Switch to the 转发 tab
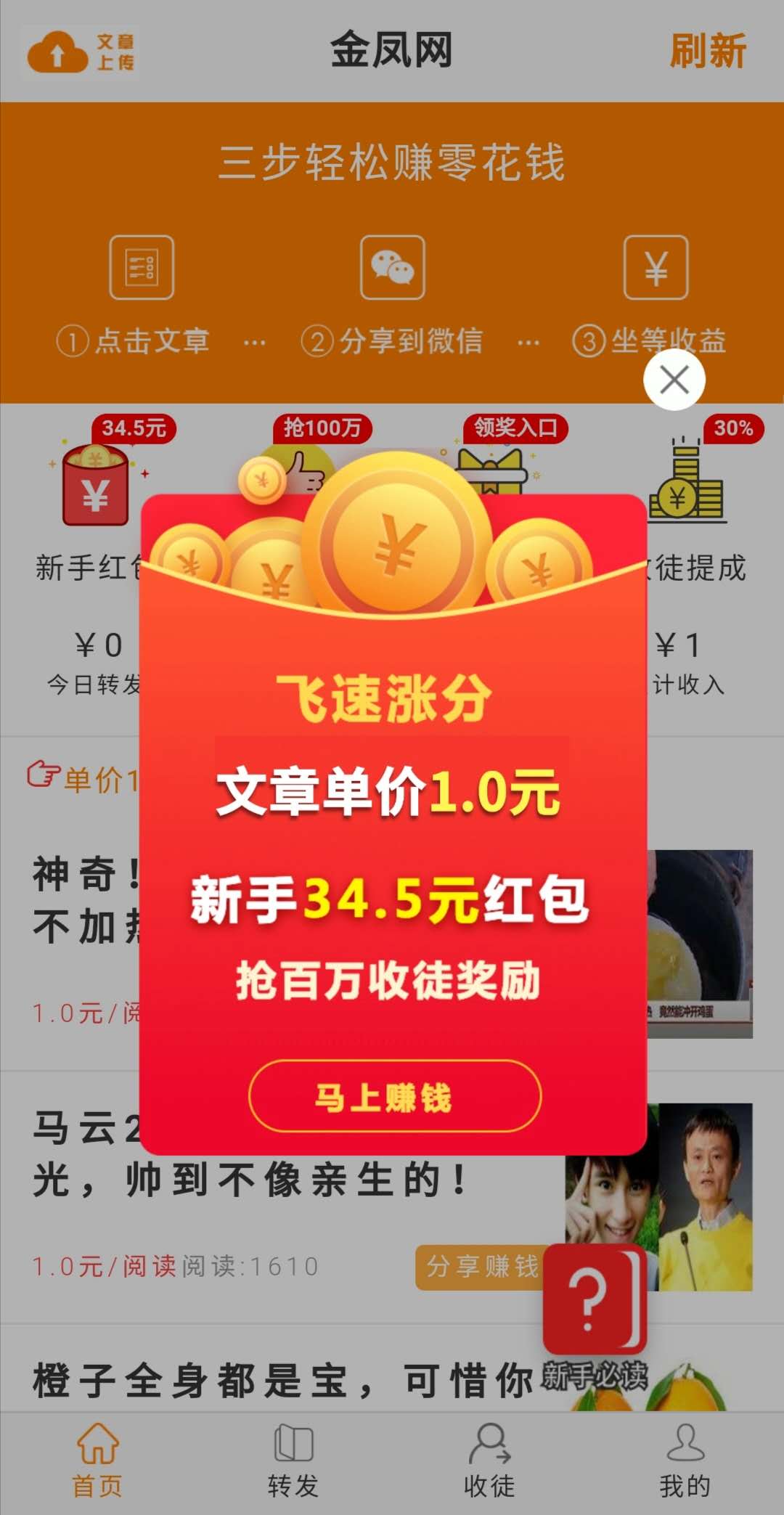784x1515 pixels. (x=293, y=1461)
